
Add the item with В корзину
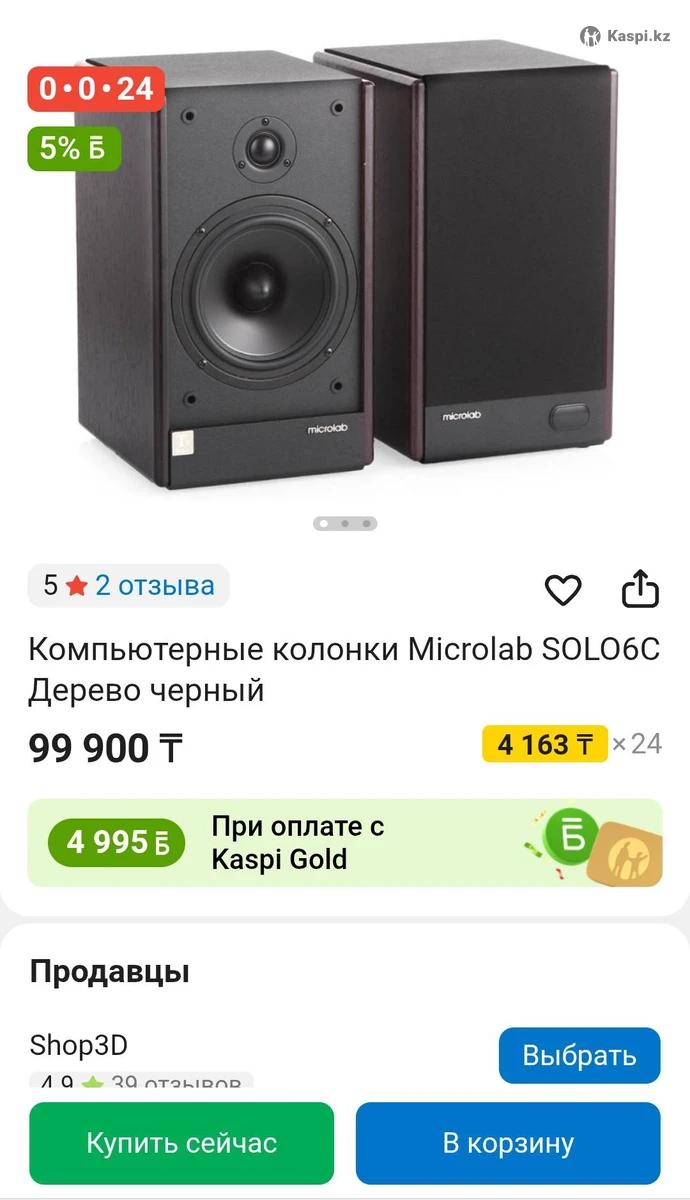[508, 1143]
